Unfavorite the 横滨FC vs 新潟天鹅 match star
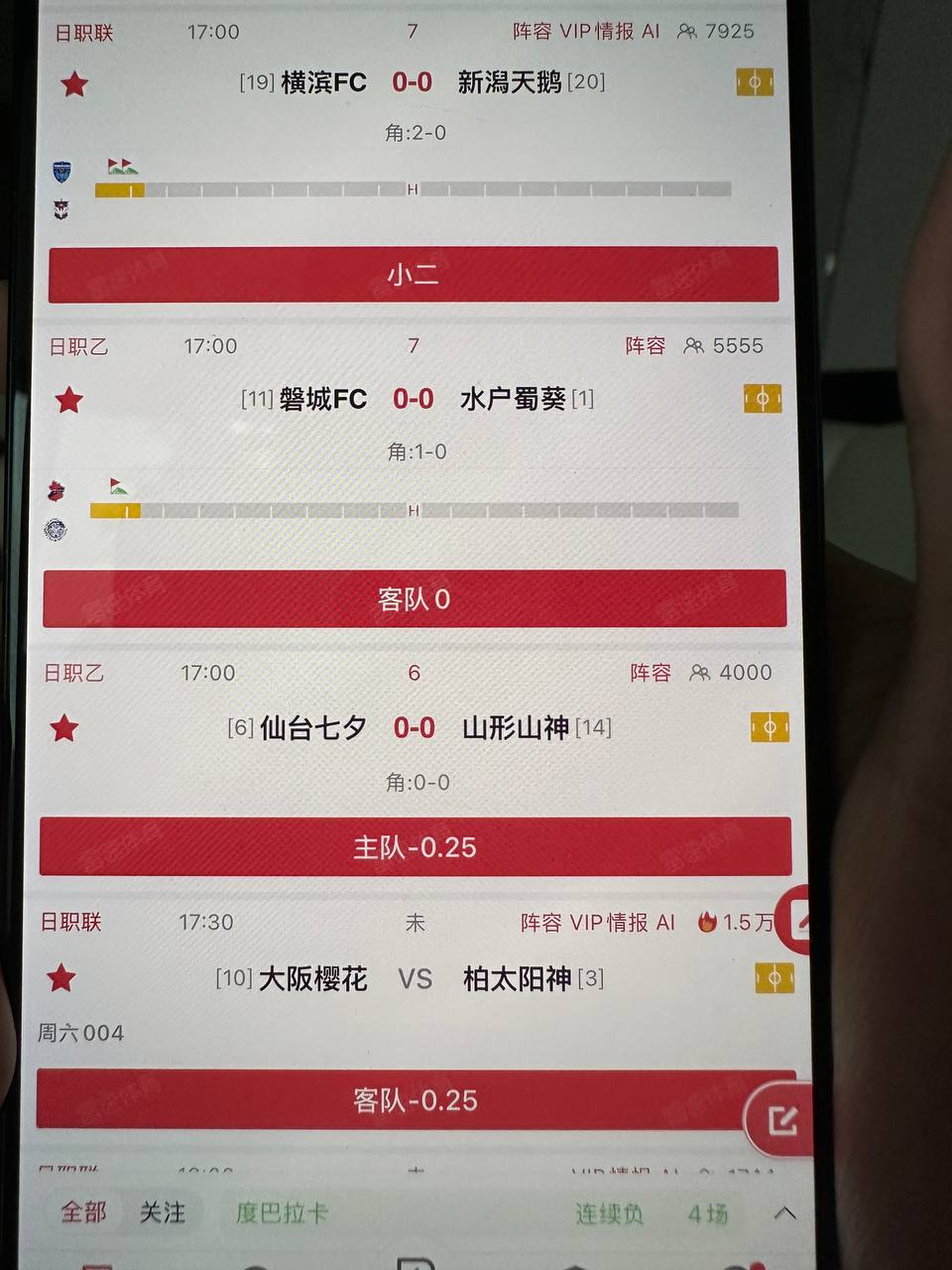The image size is (952, 1270). coord(74,84)
